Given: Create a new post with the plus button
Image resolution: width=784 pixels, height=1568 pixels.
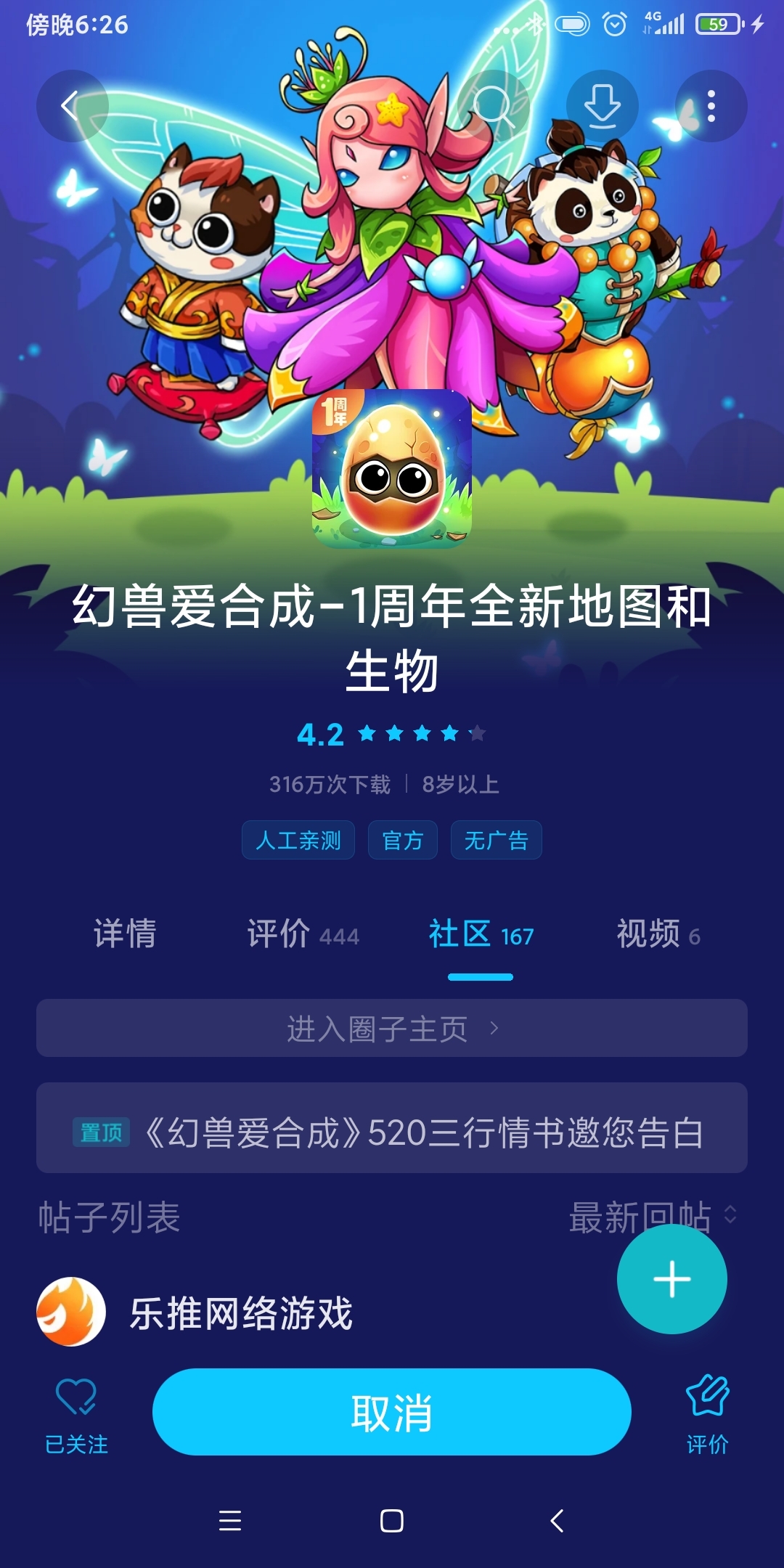Looking at the screenshot, I should click(x=671, y=1279).
